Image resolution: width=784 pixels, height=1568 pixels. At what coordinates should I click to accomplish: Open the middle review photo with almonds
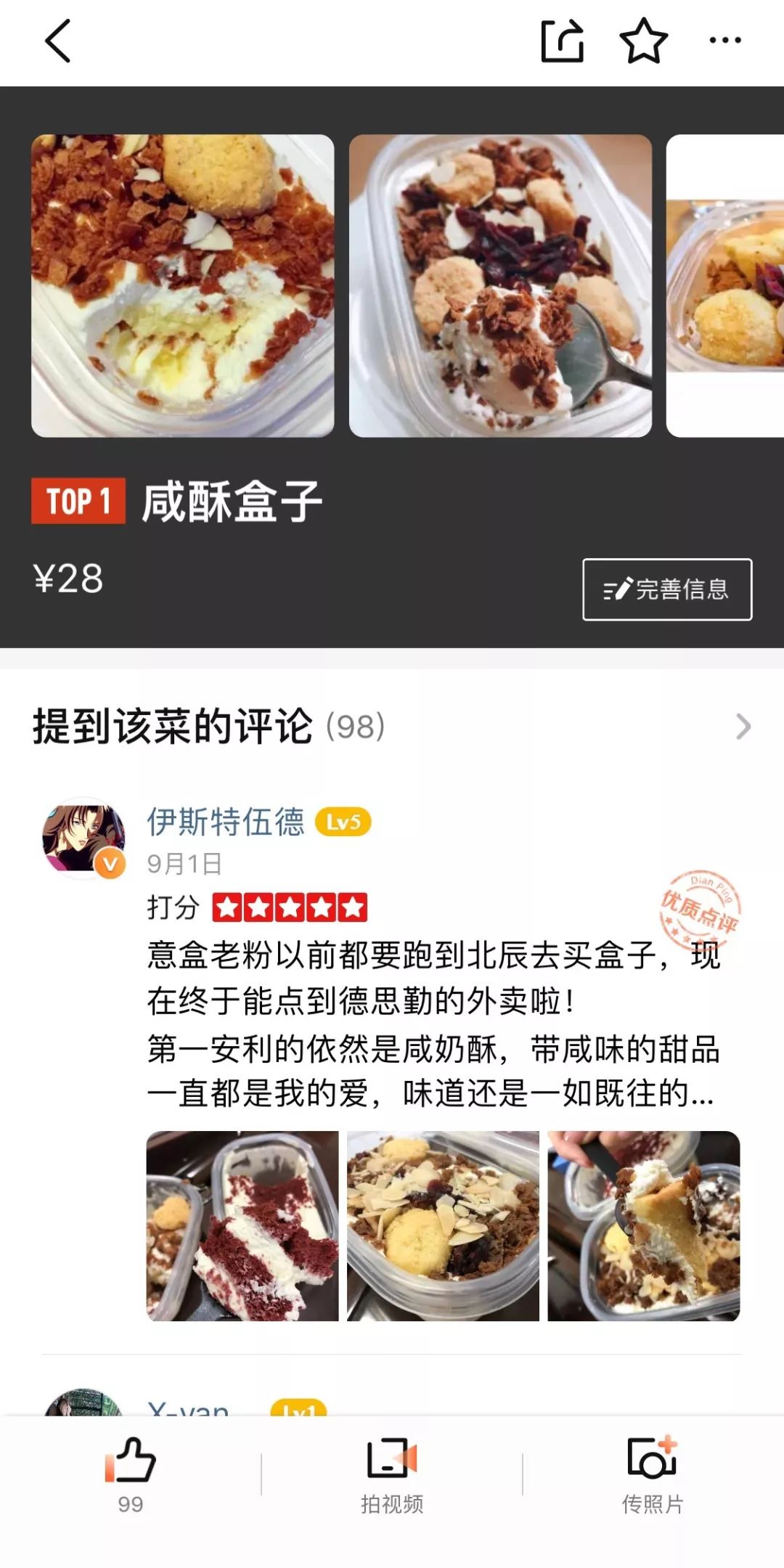point(443,1226)
